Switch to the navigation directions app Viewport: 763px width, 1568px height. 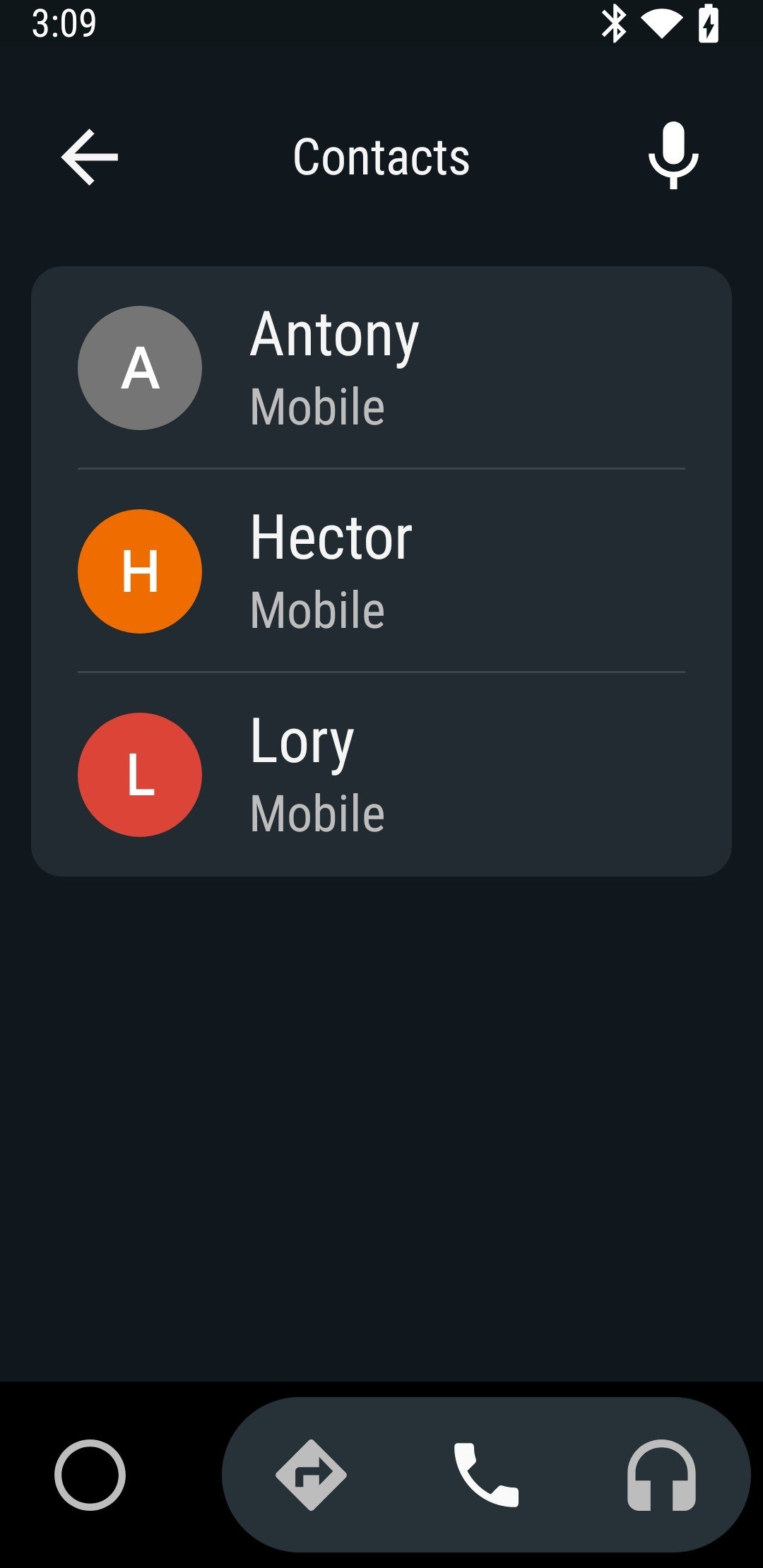[311, 1474]
